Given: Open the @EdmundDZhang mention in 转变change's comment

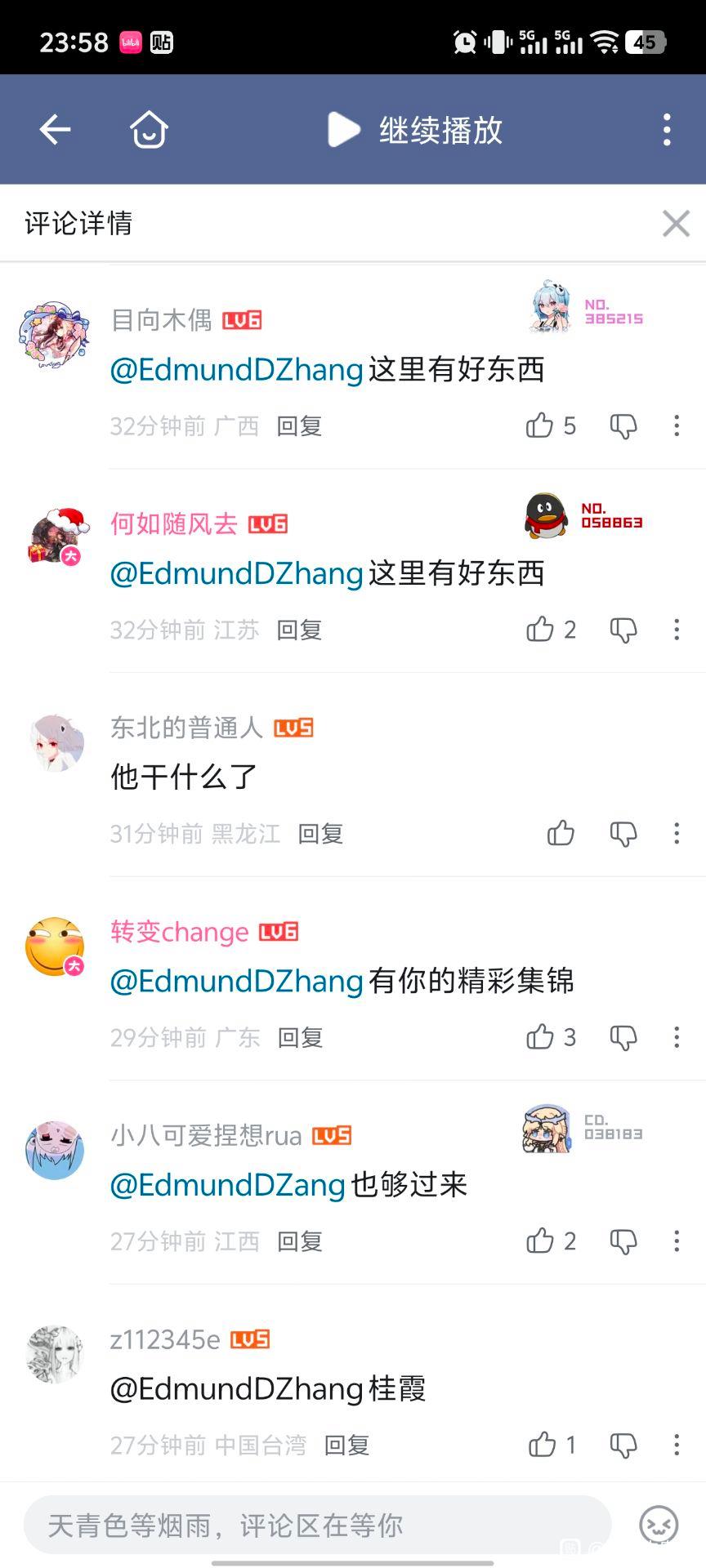Looking at the screenshot, I should tap(237, 981).
